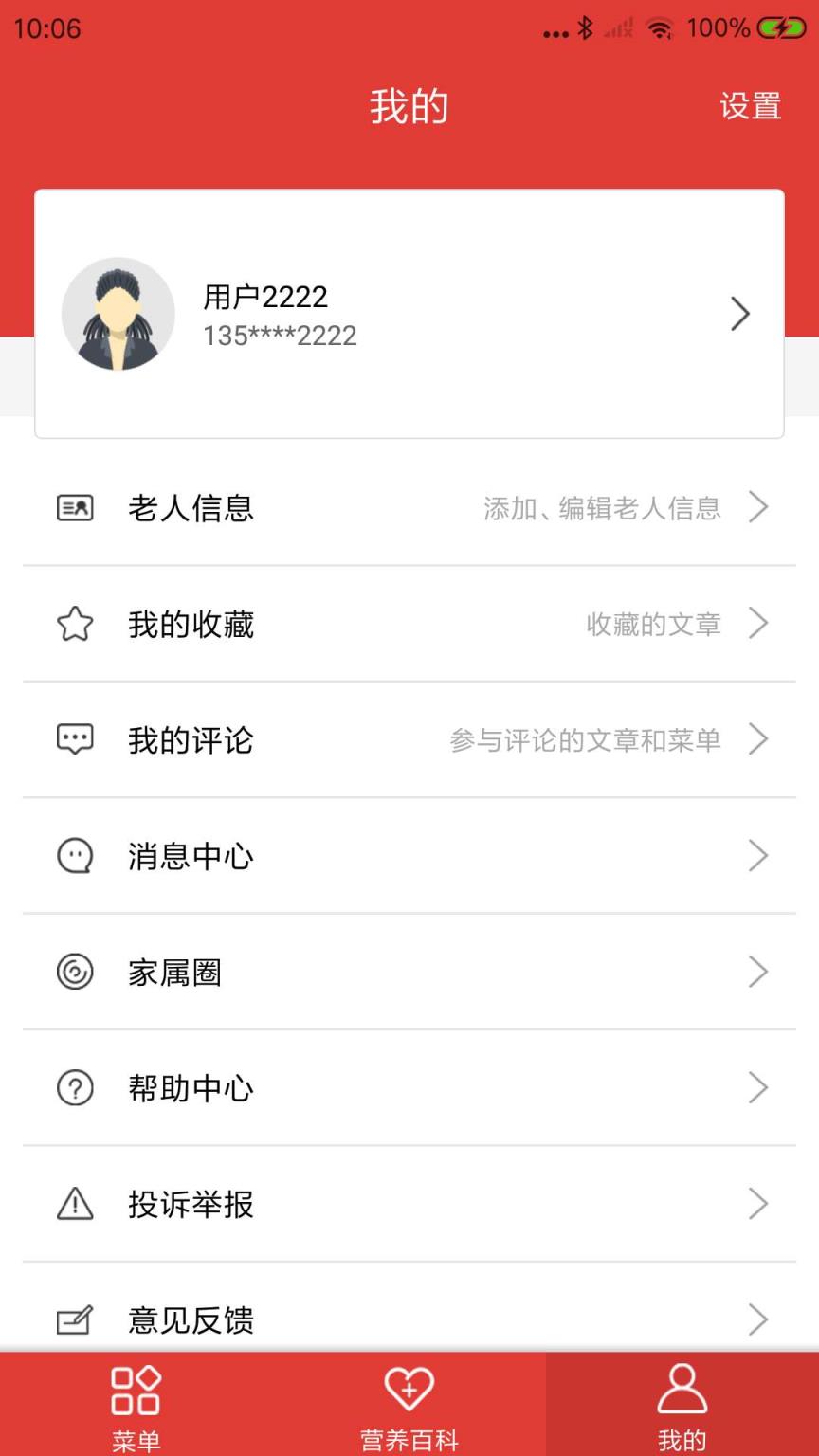The height and width of the screenshot is (1456, 819).
Task: Click the user avatar picture
Action: point(118,314)
